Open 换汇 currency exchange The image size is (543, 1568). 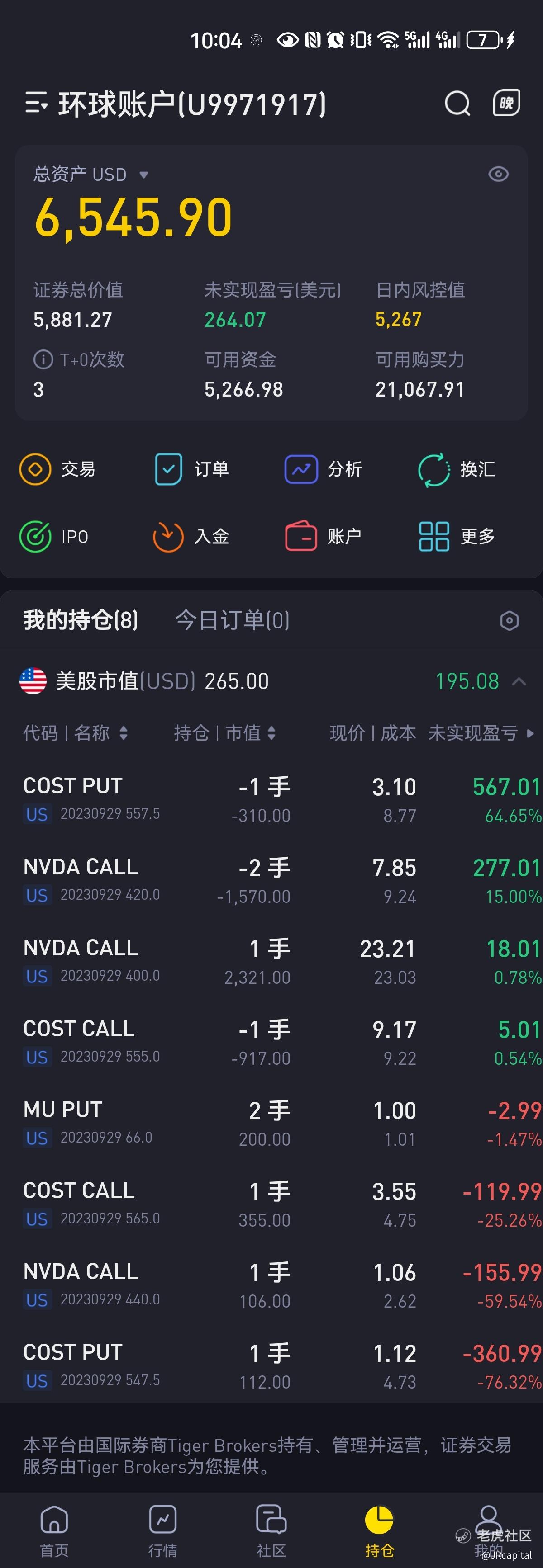click(x=457, y=469)
